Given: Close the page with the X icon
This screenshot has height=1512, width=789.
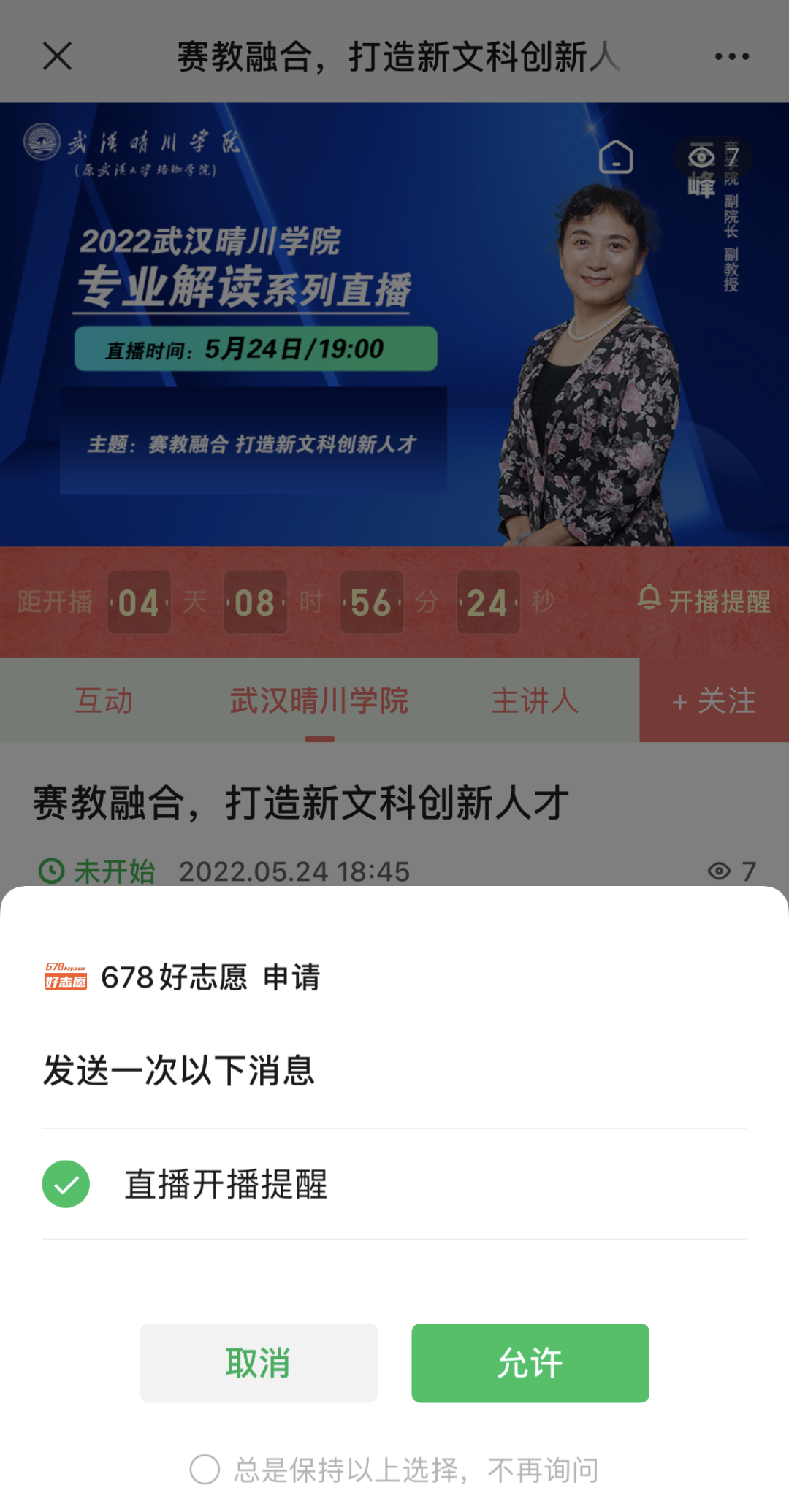Looking at the screenshot, I should coord(57,56).
